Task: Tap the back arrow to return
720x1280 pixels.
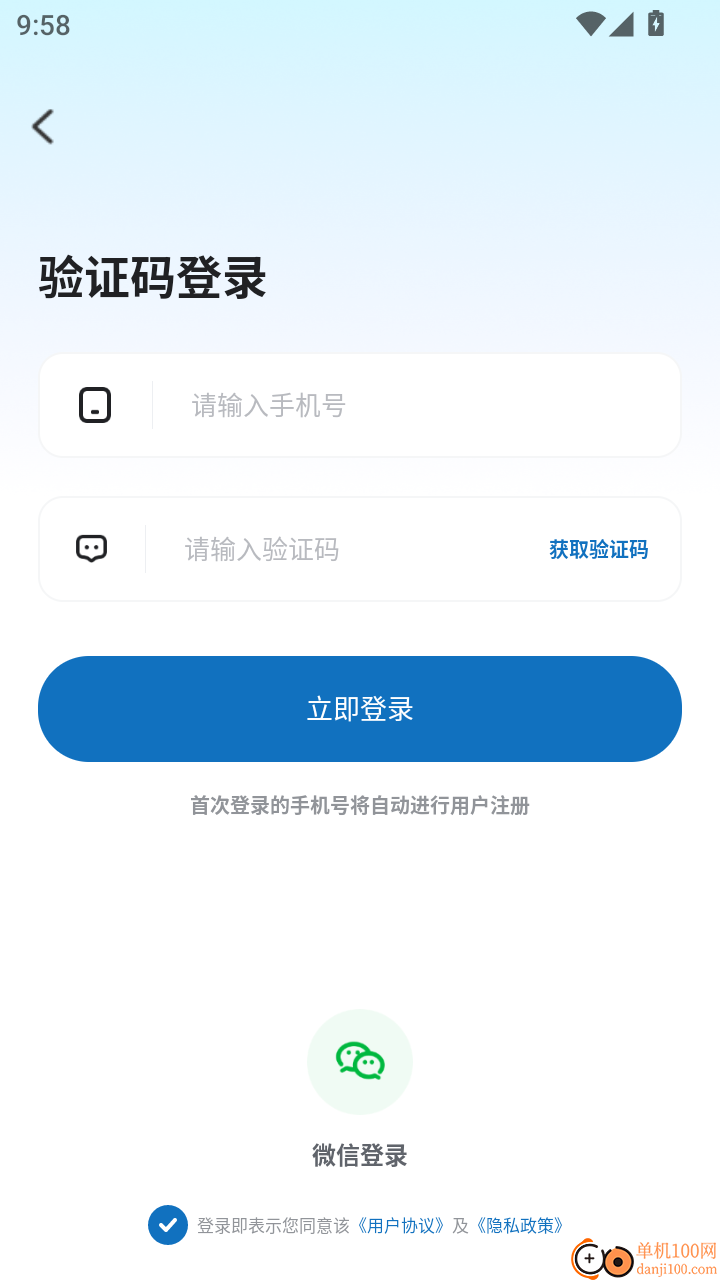Action: [x=43, y=126]
